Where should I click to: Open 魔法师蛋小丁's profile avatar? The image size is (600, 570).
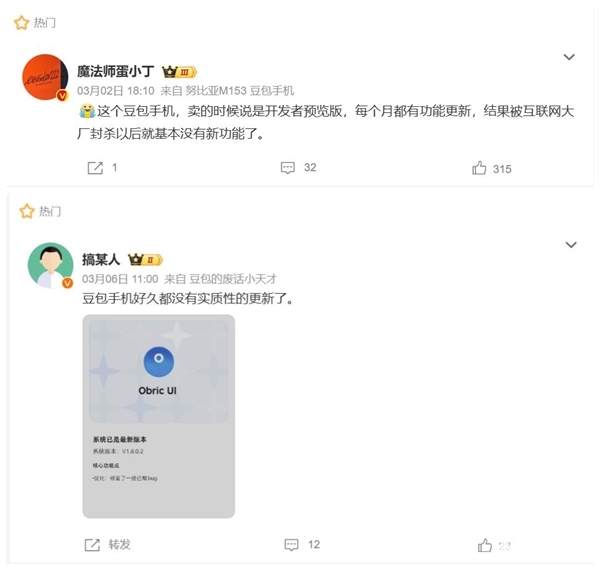pos(45,77)
